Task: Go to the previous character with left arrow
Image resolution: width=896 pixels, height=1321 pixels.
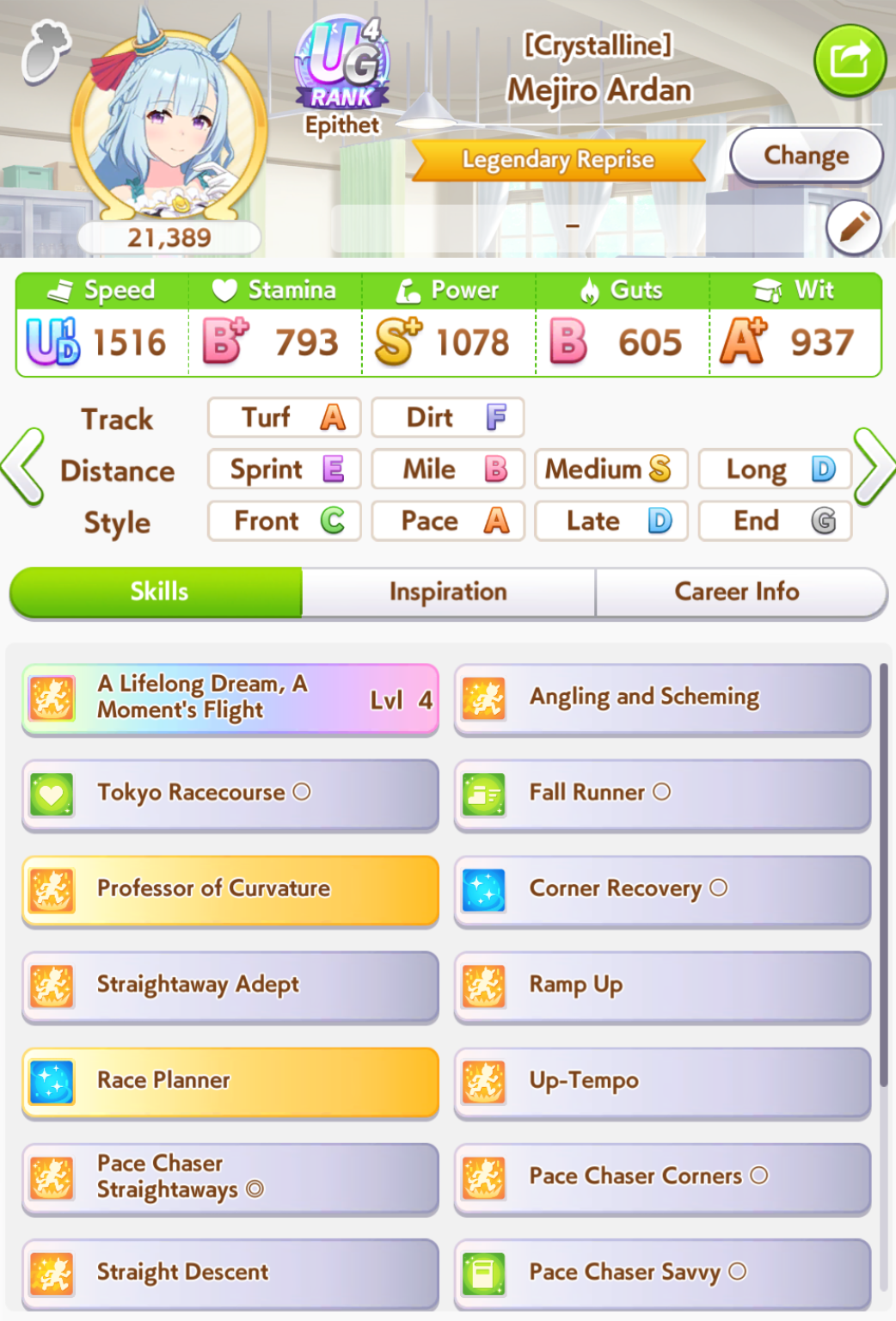Action: tap(23, 466)
